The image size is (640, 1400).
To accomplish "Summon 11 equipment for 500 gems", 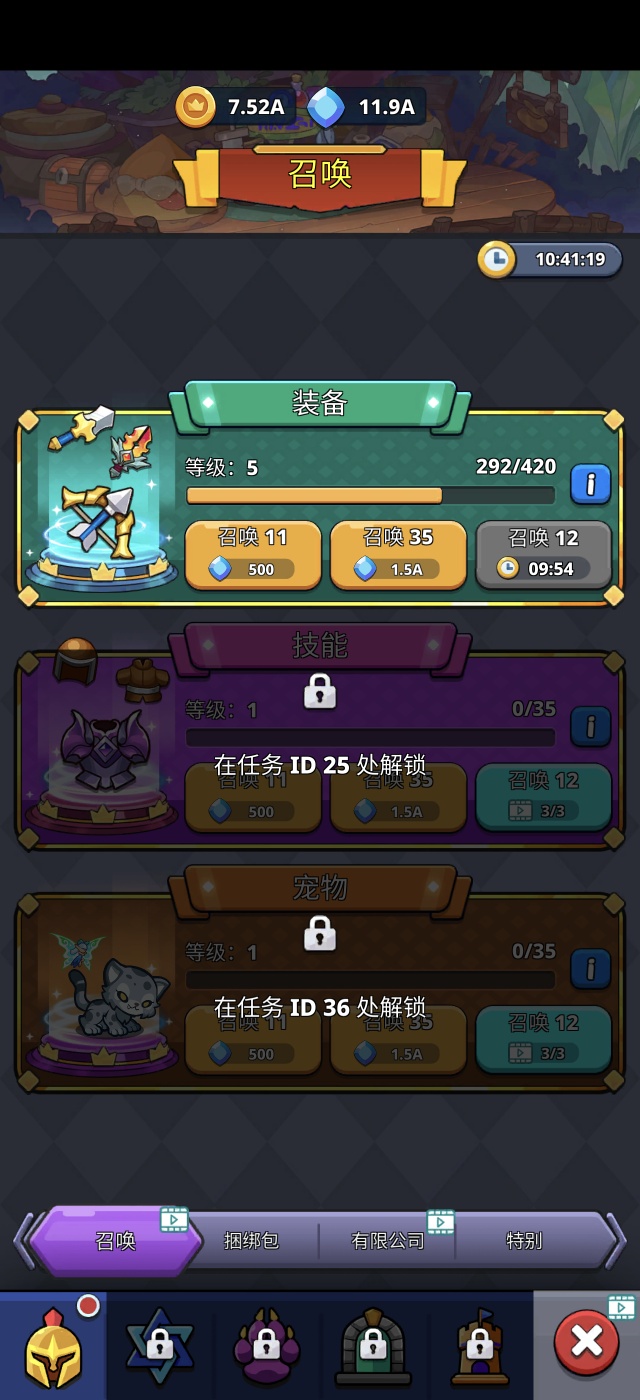I will click(x=253, y=555).
